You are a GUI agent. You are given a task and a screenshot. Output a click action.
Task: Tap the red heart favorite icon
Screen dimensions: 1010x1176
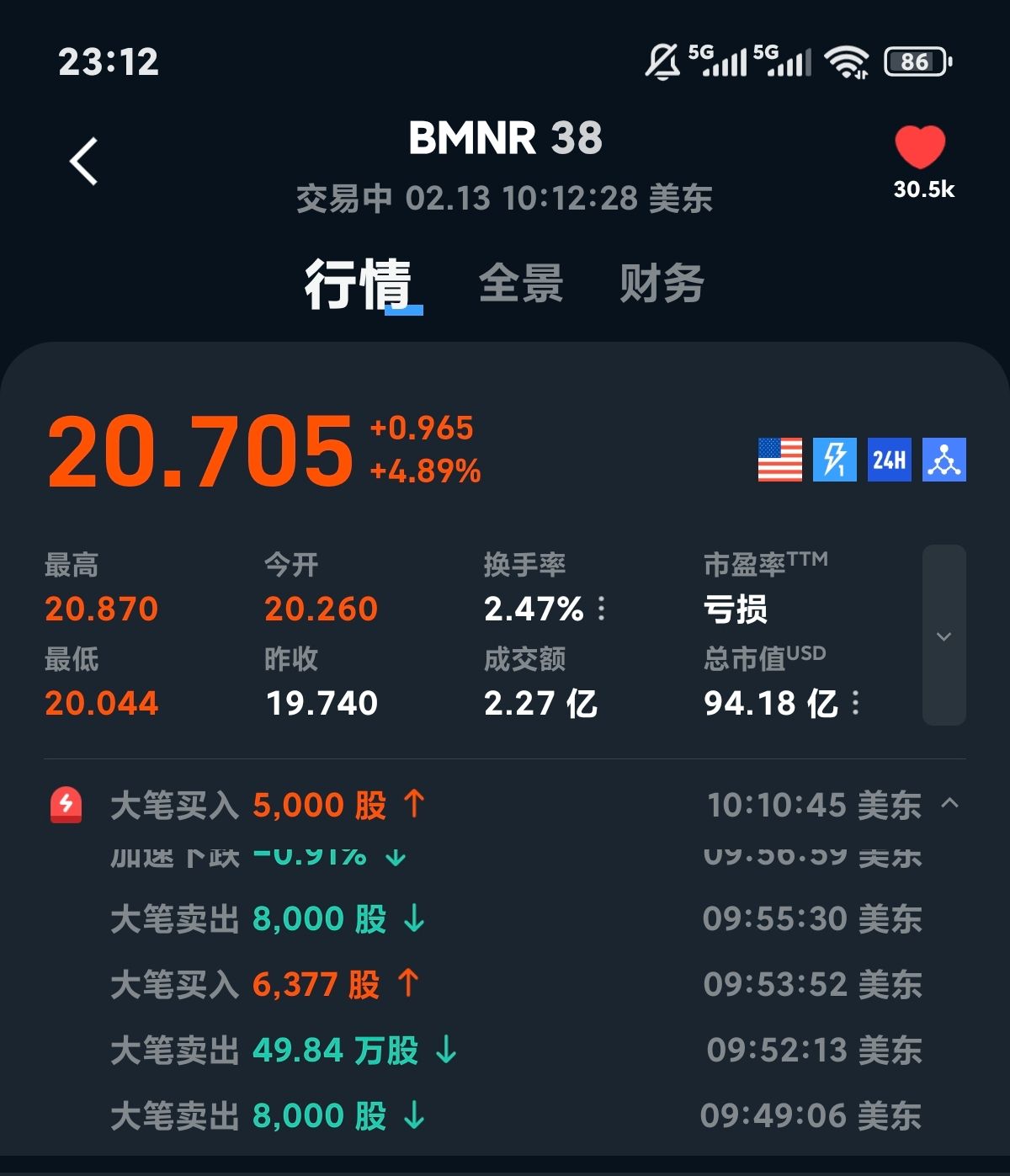pyautogui.click(x=920, y=148)
